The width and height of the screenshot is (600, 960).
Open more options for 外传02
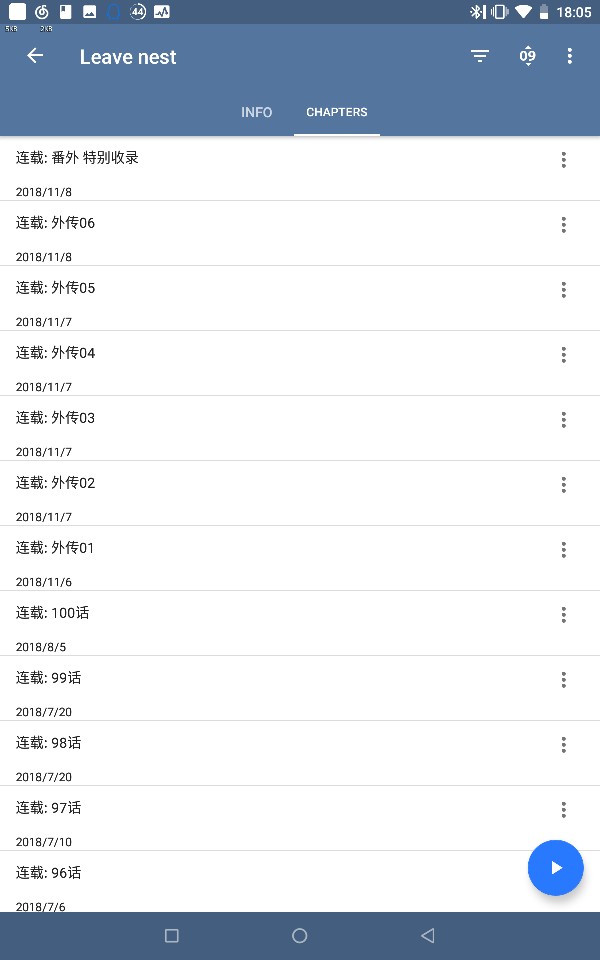[x=564, y=485]
